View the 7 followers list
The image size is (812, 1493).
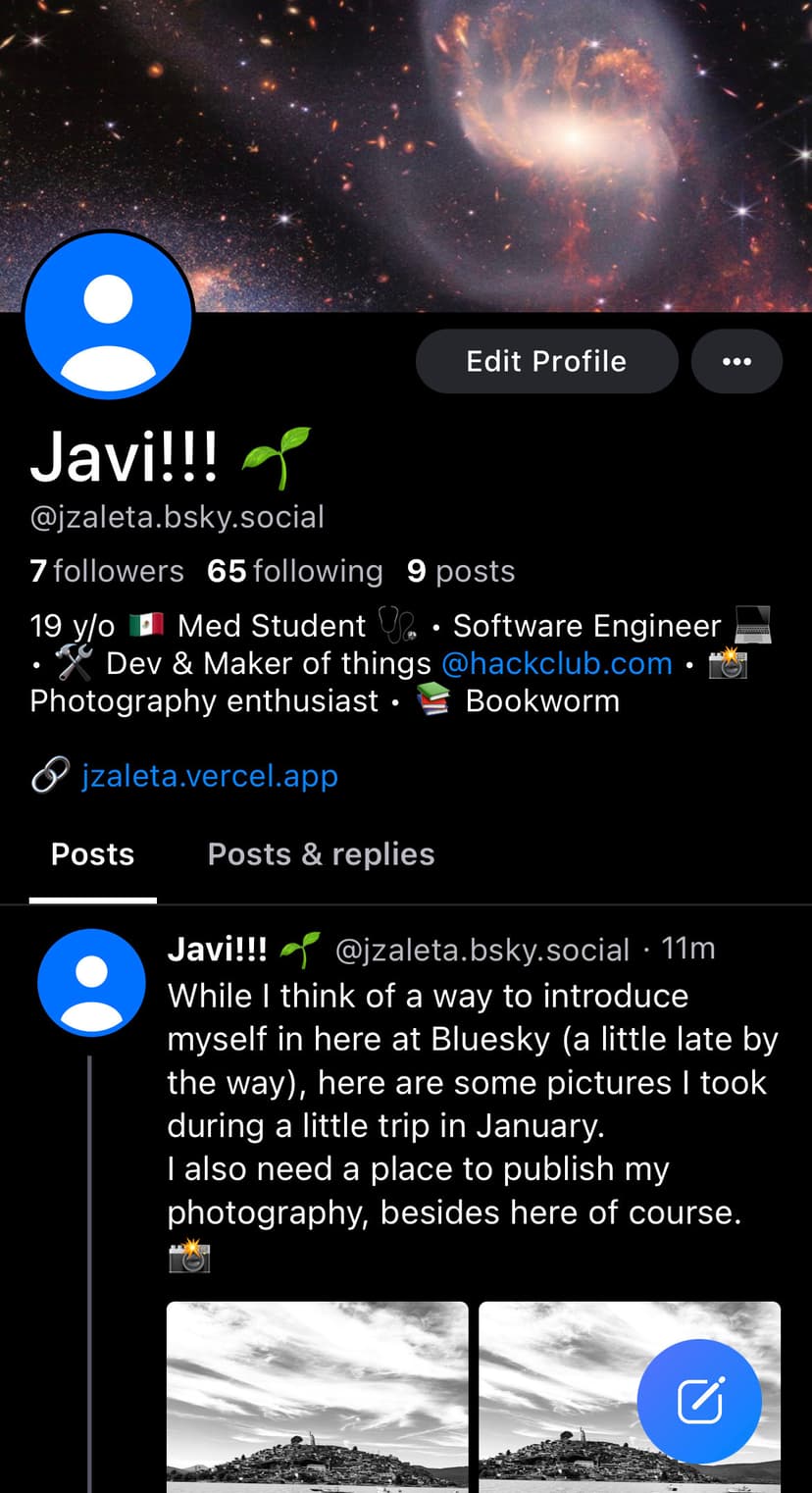(107, 571)
